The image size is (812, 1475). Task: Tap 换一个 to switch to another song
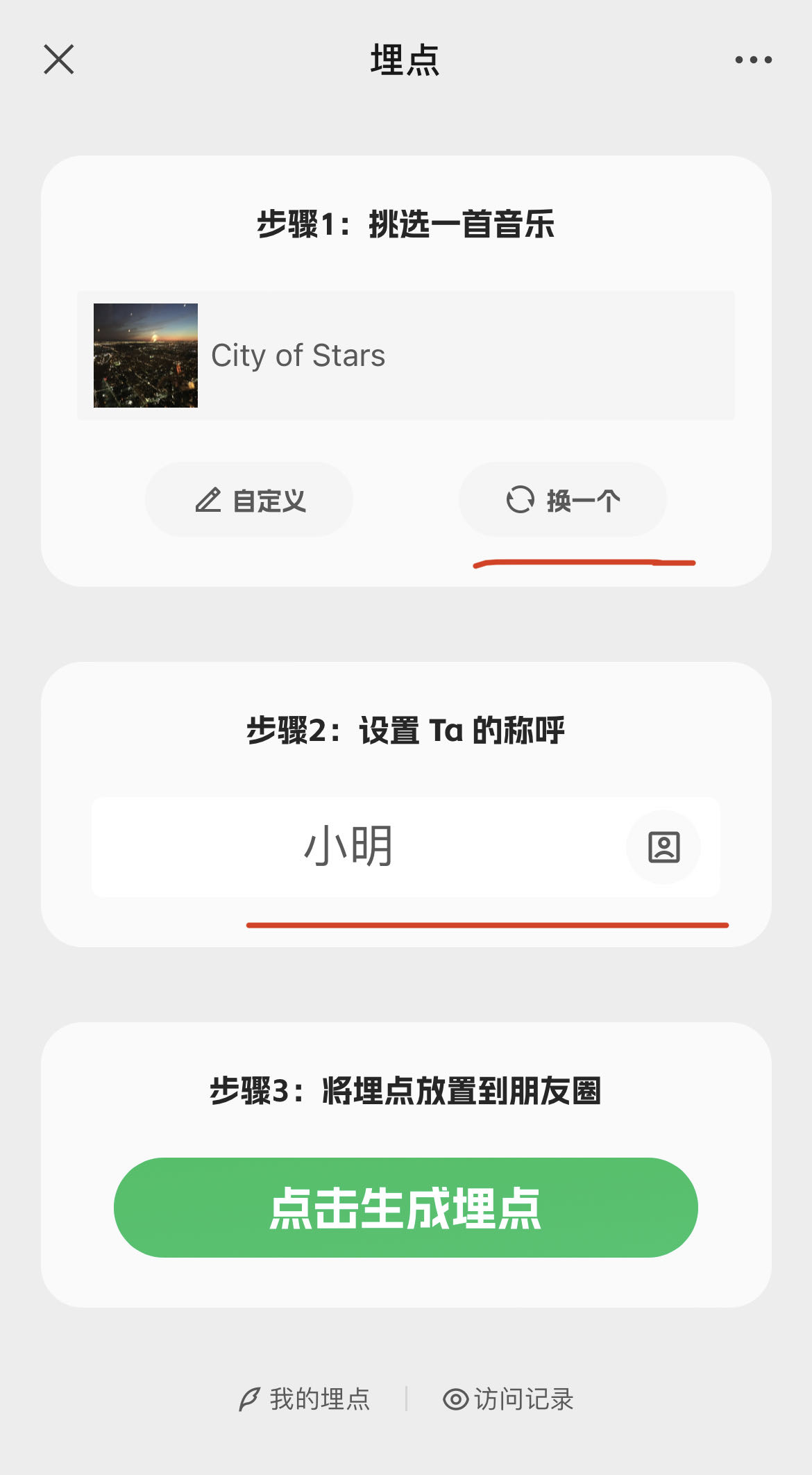point(563,500)
